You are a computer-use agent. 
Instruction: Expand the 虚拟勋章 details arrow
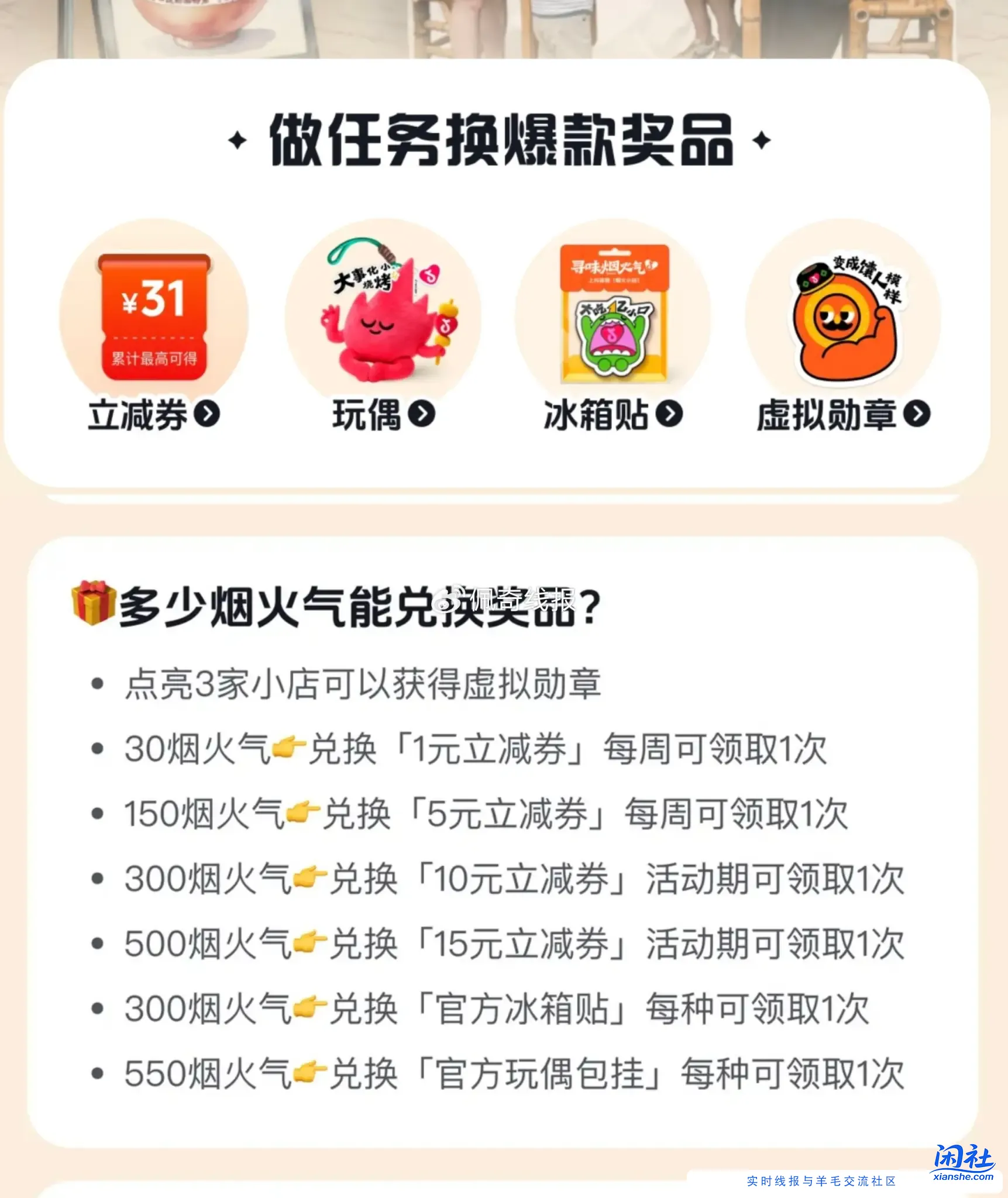916,413
